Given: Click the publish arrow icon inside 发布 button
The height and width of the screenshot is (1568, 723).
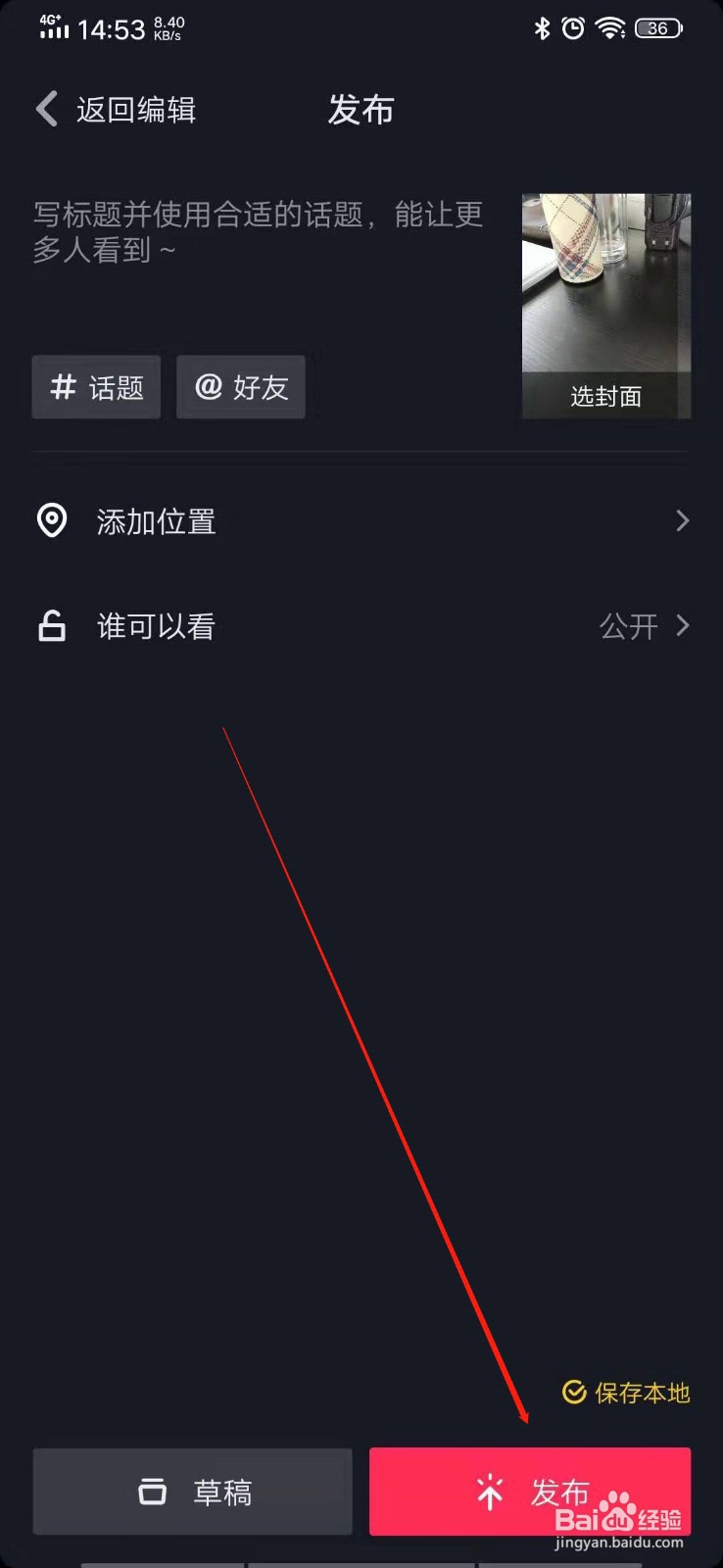Looking at the screenshot, I should [489, 1492].
